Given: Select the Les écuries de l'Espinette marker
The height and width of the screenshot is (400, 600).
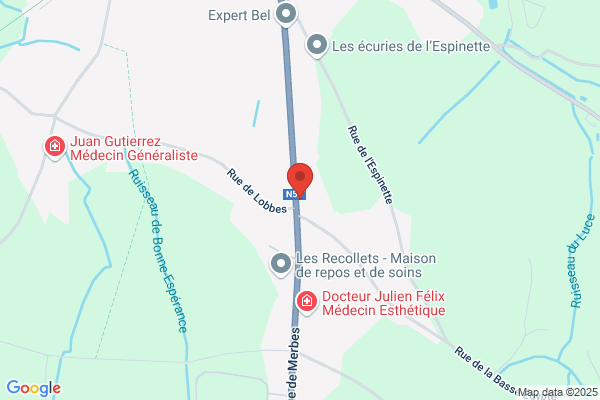Looking at the screenshot, I should pyautogui.click(x=317, y=44).
